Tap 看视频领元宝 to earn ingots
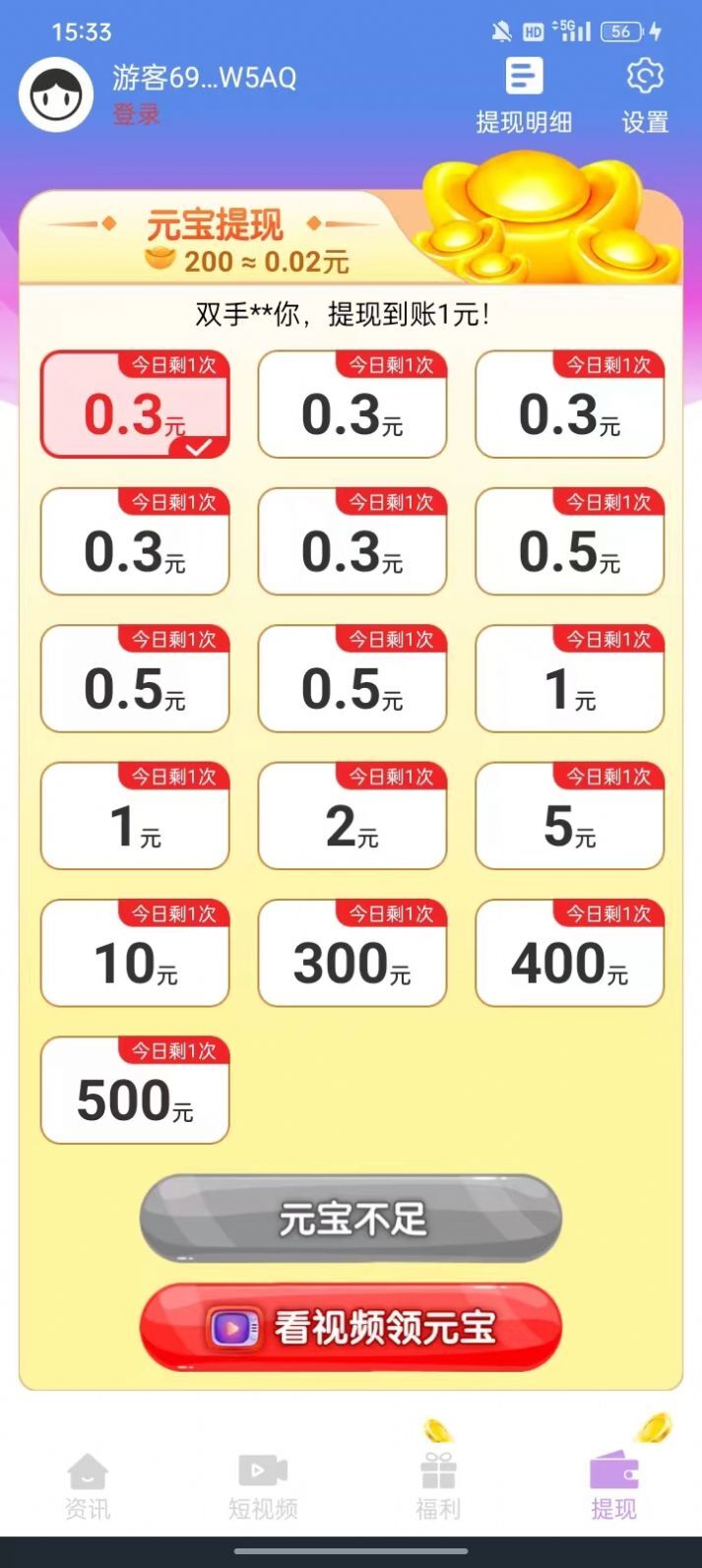This screenshot has height=1568, width=702. [351, 1327]
